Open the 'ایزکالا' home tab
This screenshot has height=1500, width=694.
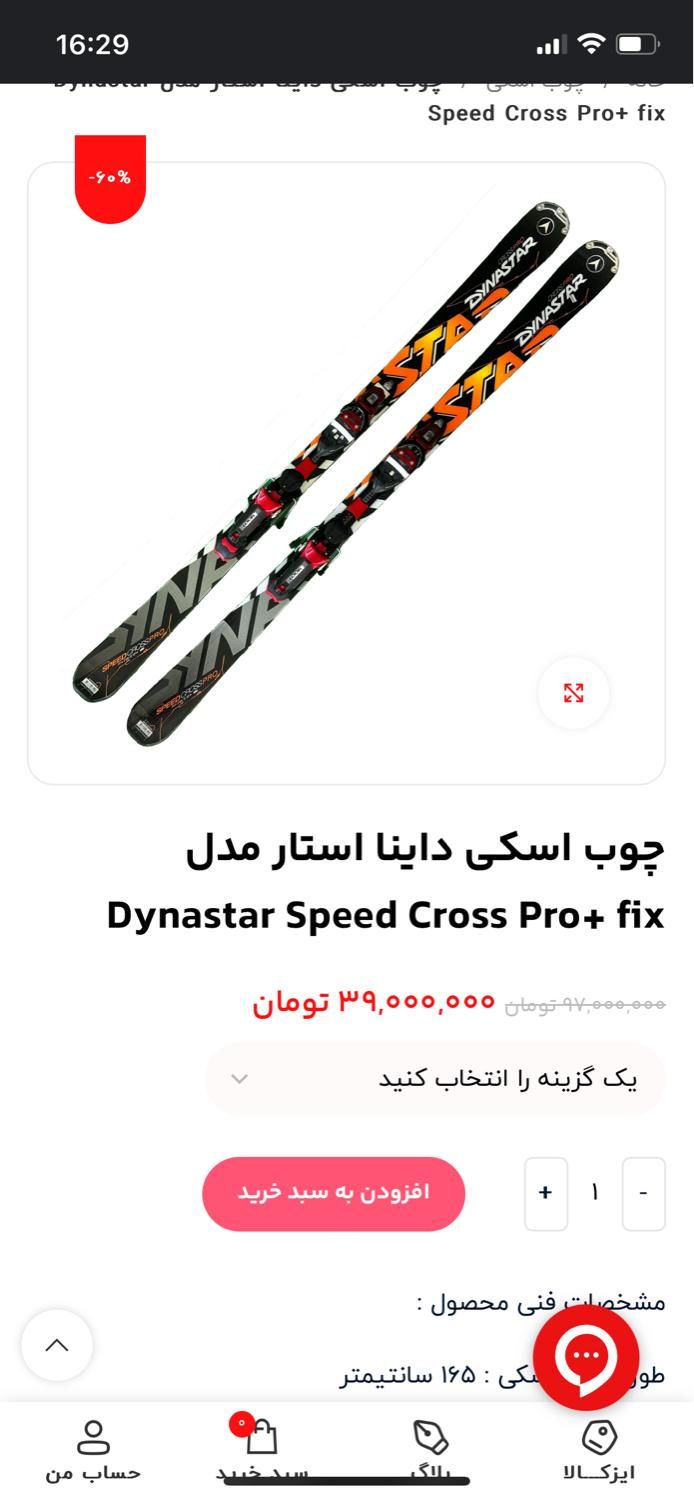(599, 1450)
